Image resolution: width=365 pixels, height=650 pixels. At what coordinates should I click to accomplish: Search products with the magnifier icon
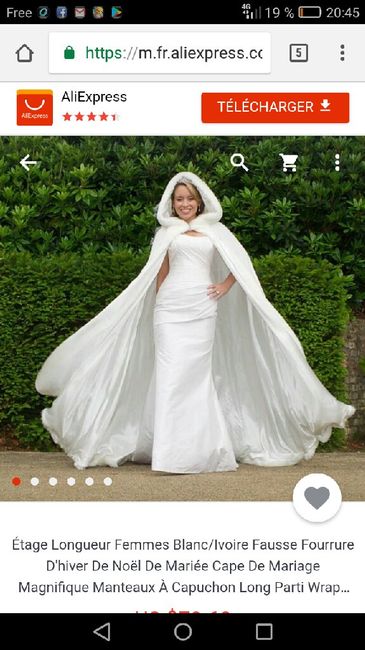(x=239, y=162)
